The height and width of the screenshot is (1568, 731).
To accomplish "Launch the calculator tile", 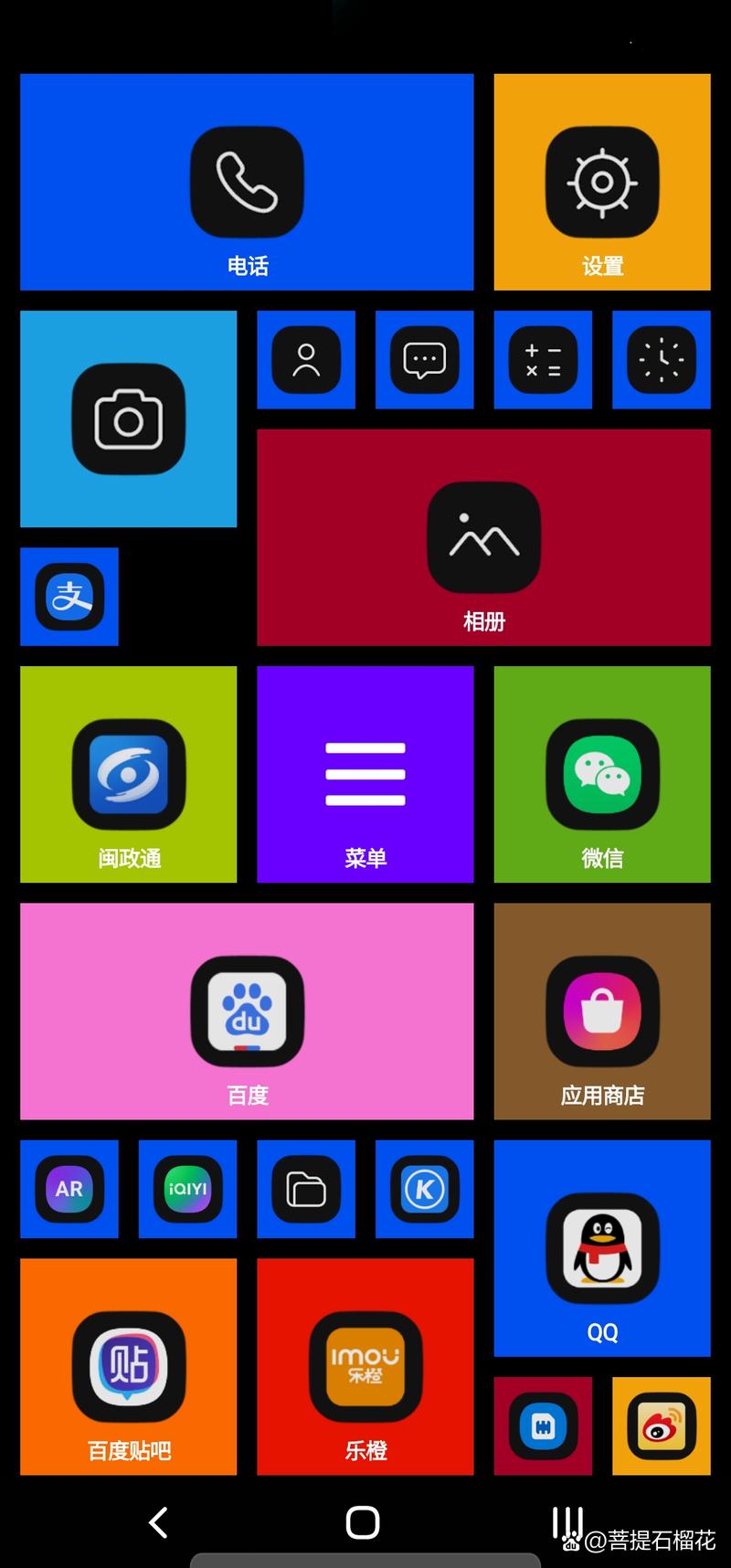I will pos(543,360).
